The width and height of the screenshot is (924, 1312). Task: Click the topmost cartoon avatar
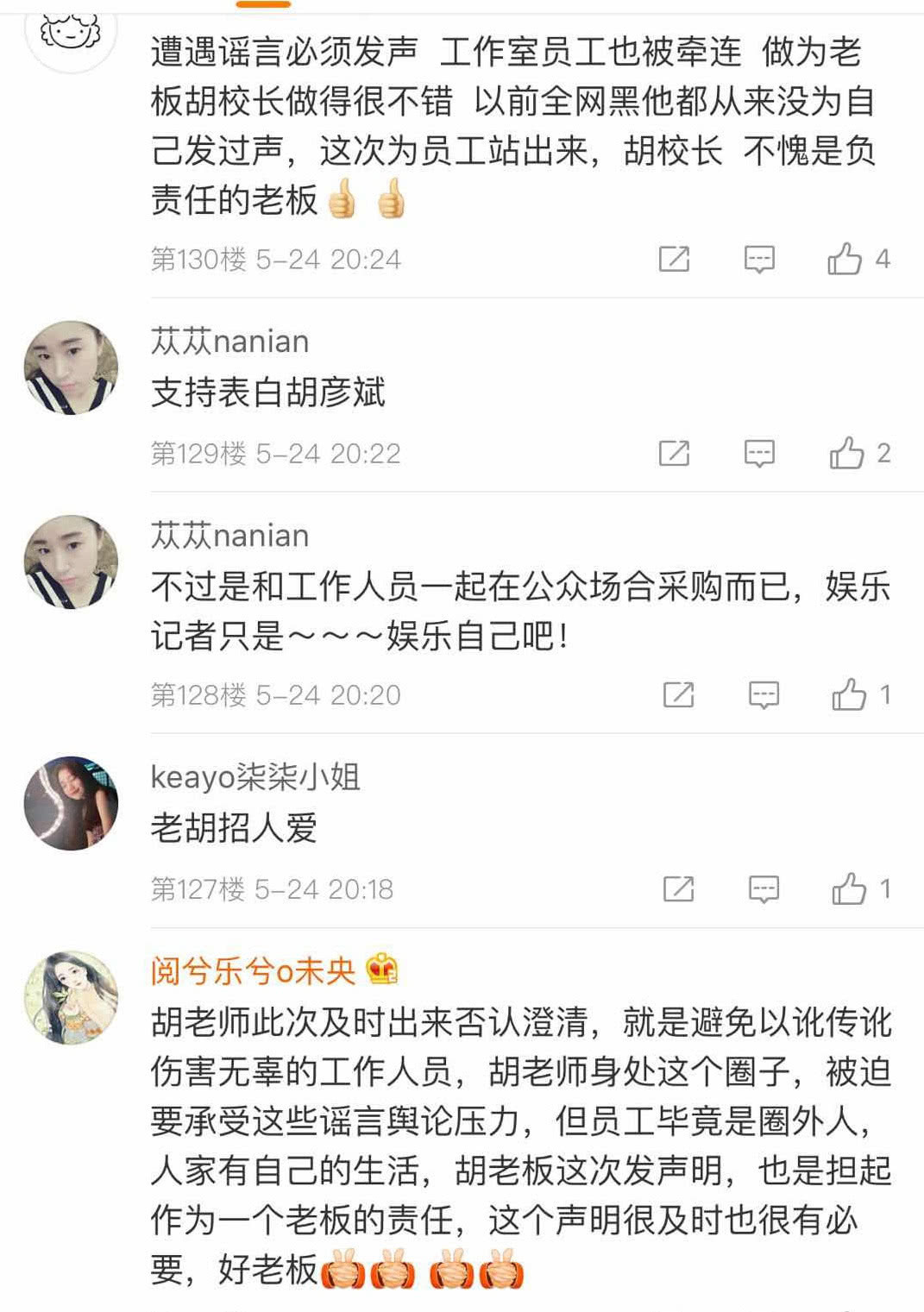tap(69, 35)
